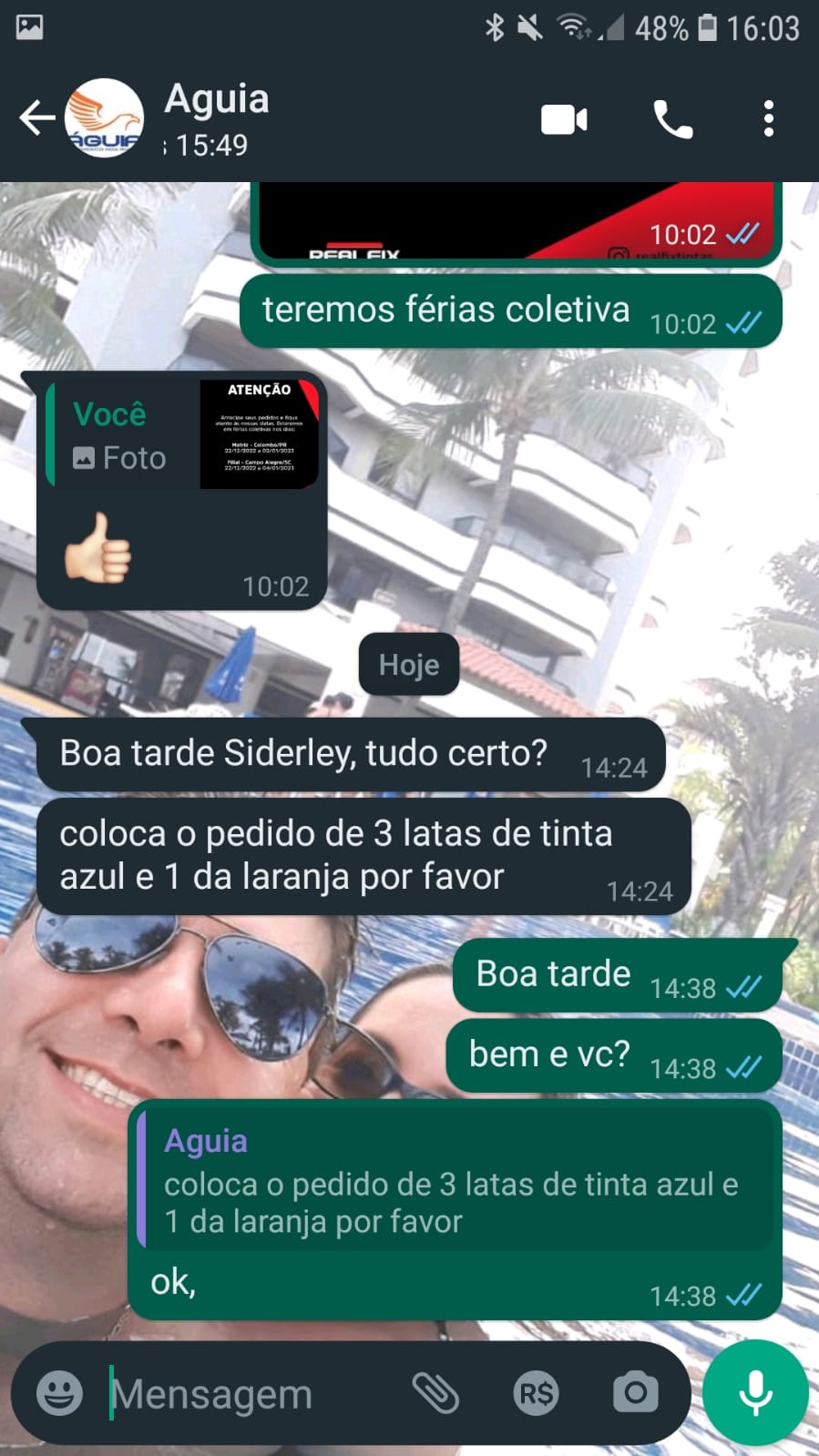Start a video call with Aguia

[564, 119]
